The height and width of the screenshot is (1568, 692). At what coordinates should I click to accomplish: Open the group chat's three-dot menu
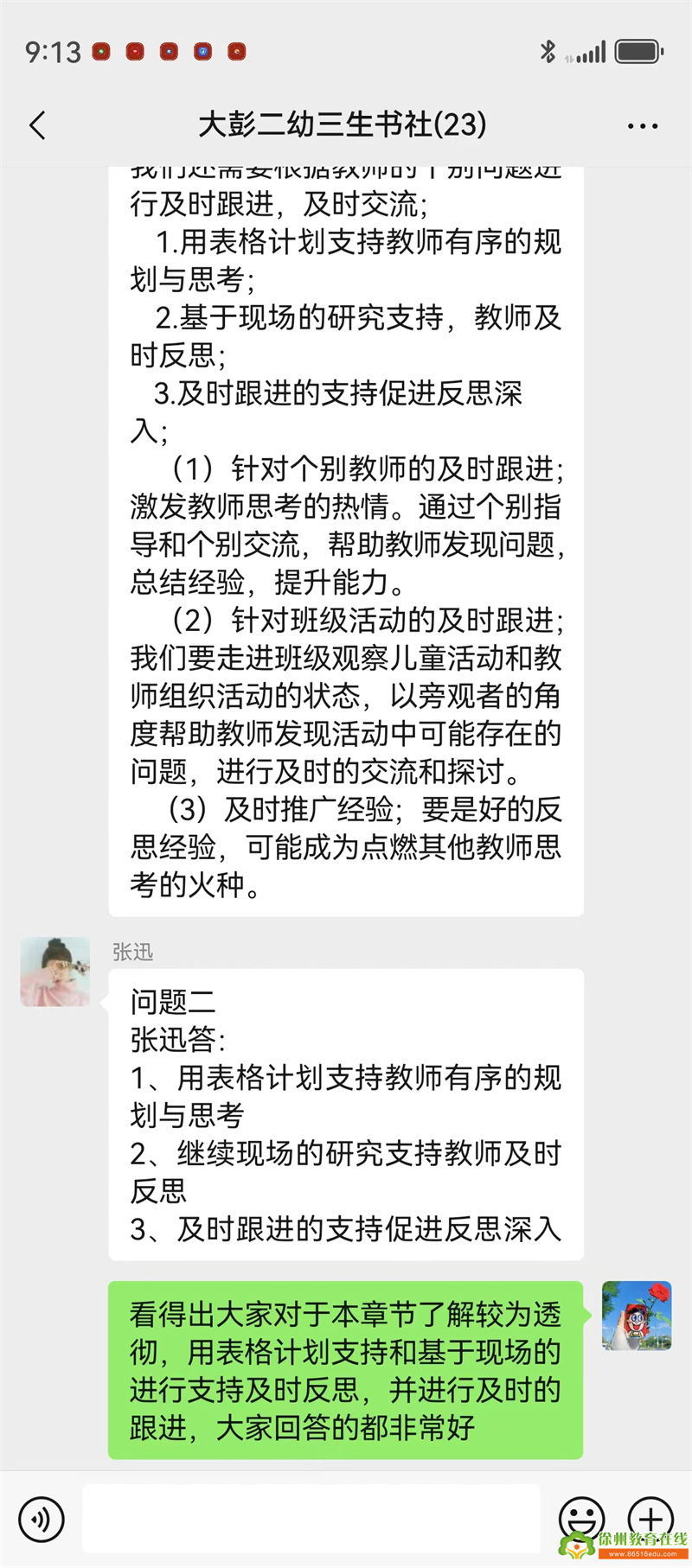(642, 126)
